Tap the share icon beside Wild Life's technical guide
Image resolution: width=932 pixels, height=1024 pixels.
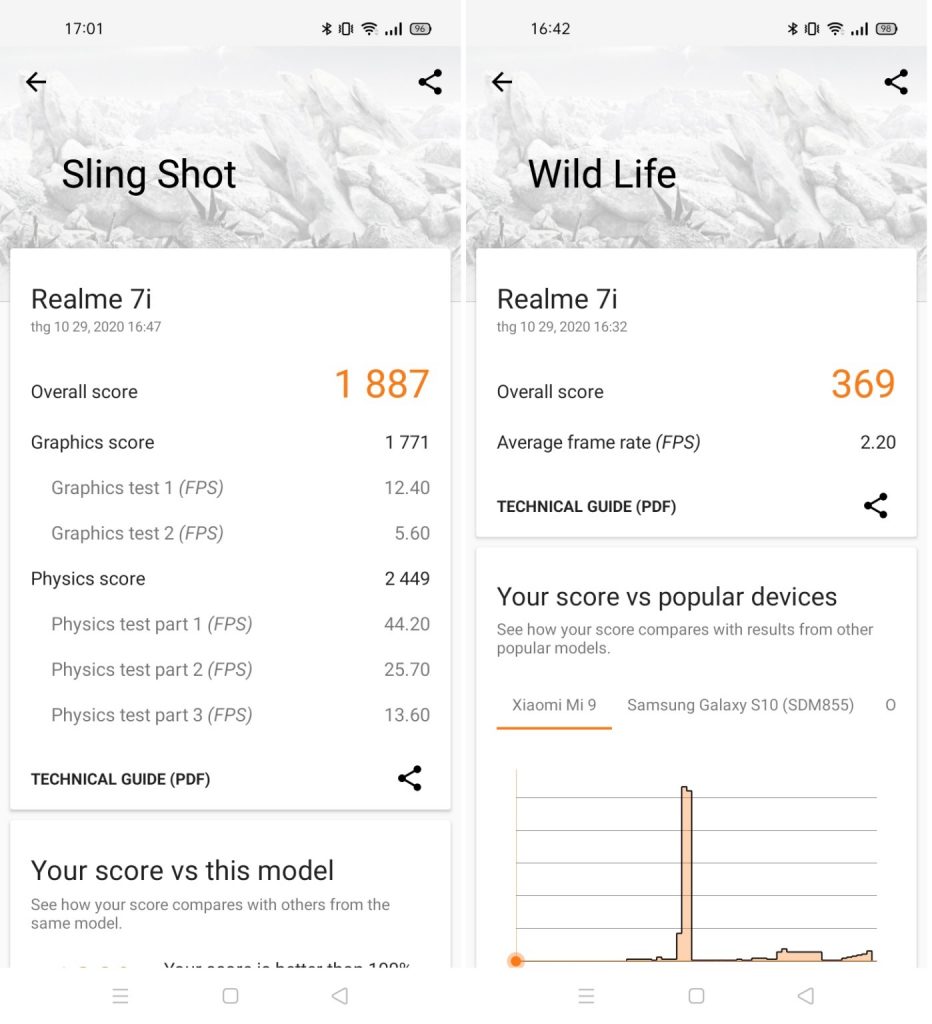(x=875, y=506)
